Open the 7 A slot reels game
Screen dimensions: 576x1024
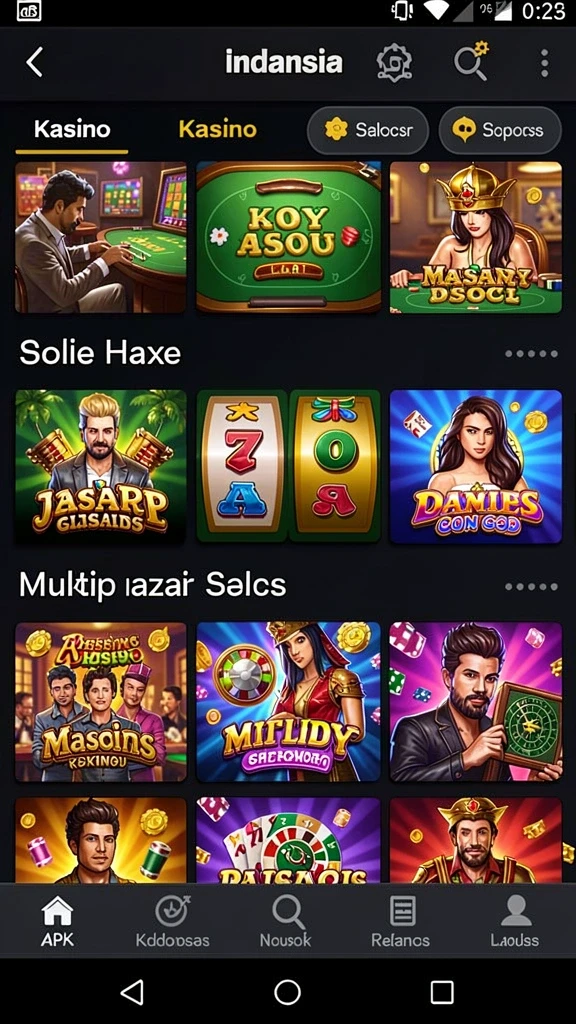coord(289,466)
